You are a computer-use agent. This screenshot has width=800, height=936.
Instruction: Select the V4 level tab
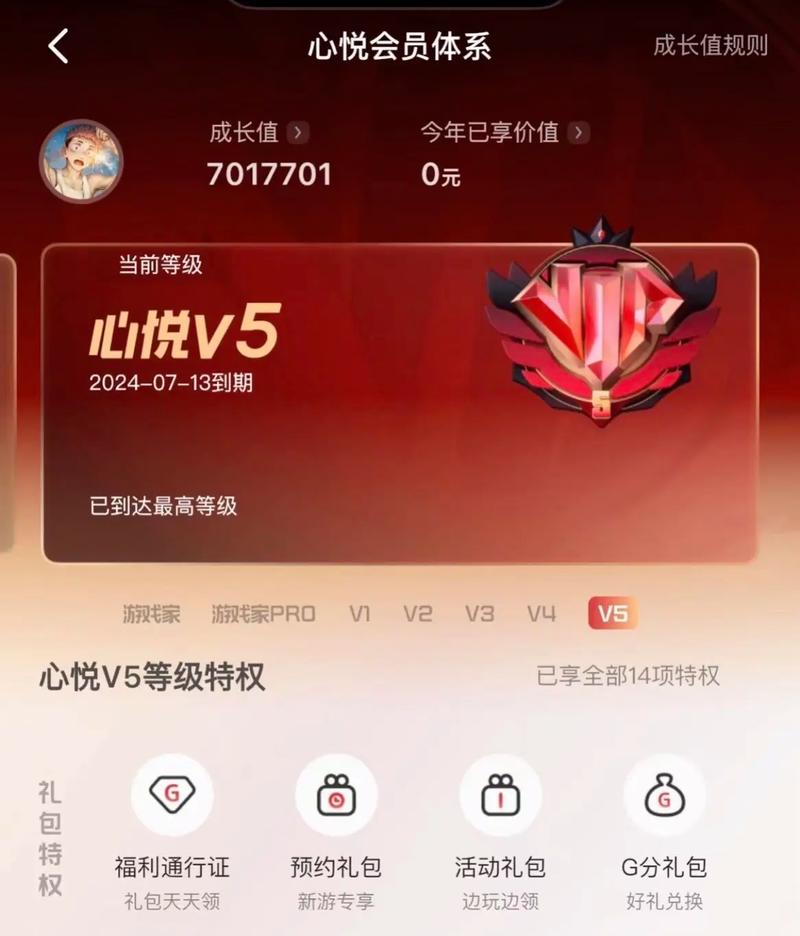541,614
